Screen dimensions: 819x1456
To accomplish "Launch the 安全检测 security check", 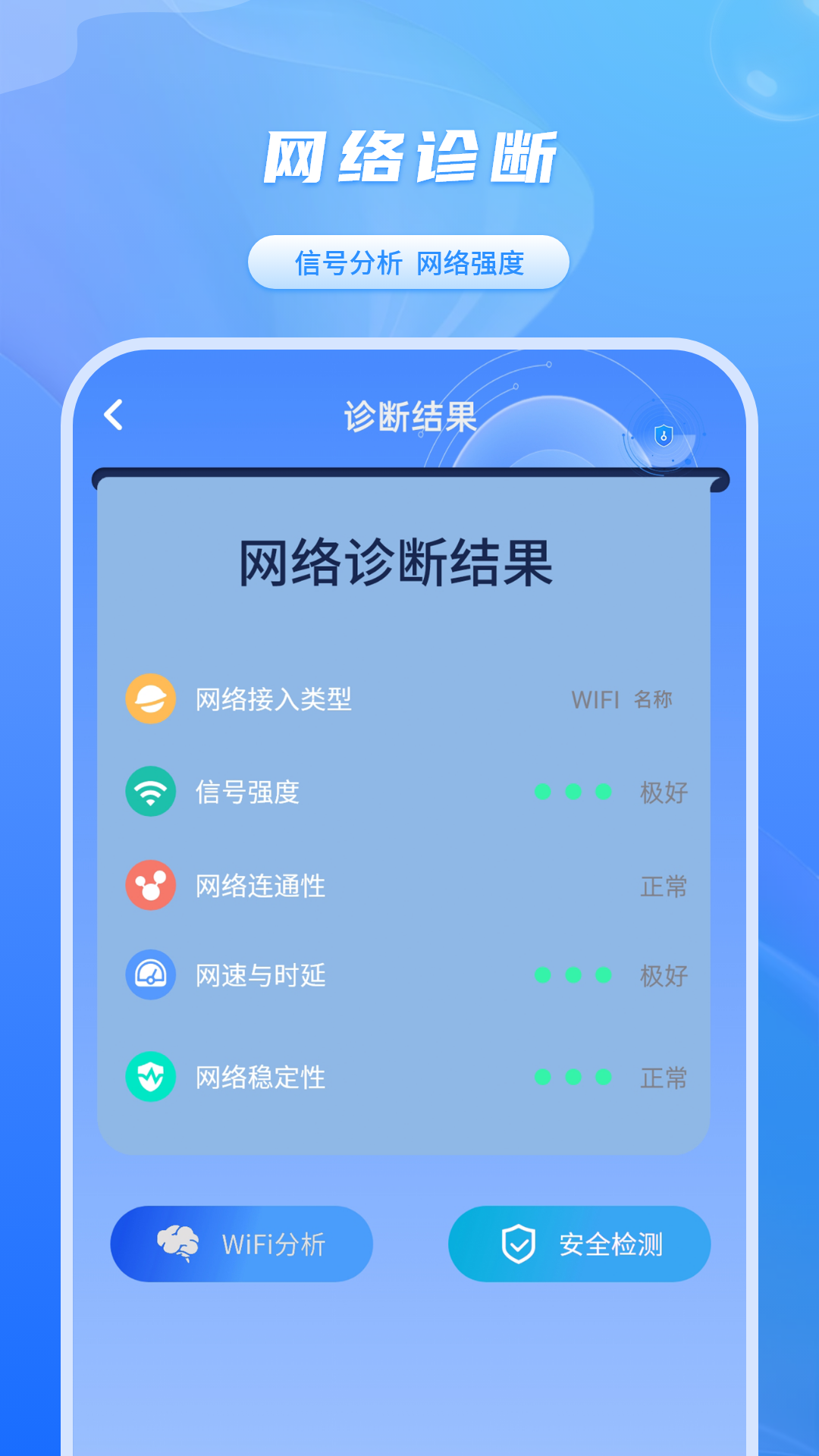I will (x=579, y=1244).
